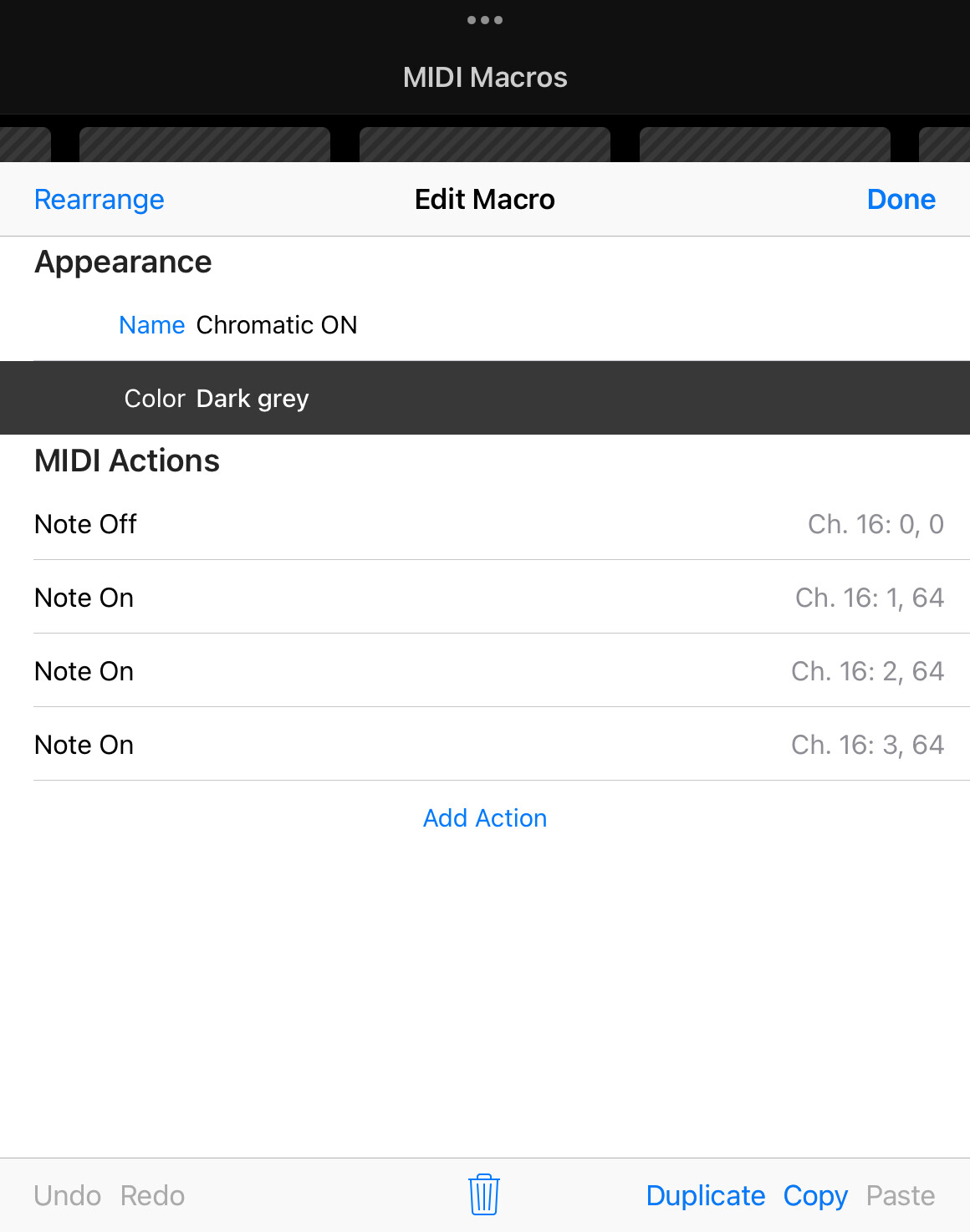
Task: Edit the macro name Chromatic ON
Action: (x=276, y=325)
